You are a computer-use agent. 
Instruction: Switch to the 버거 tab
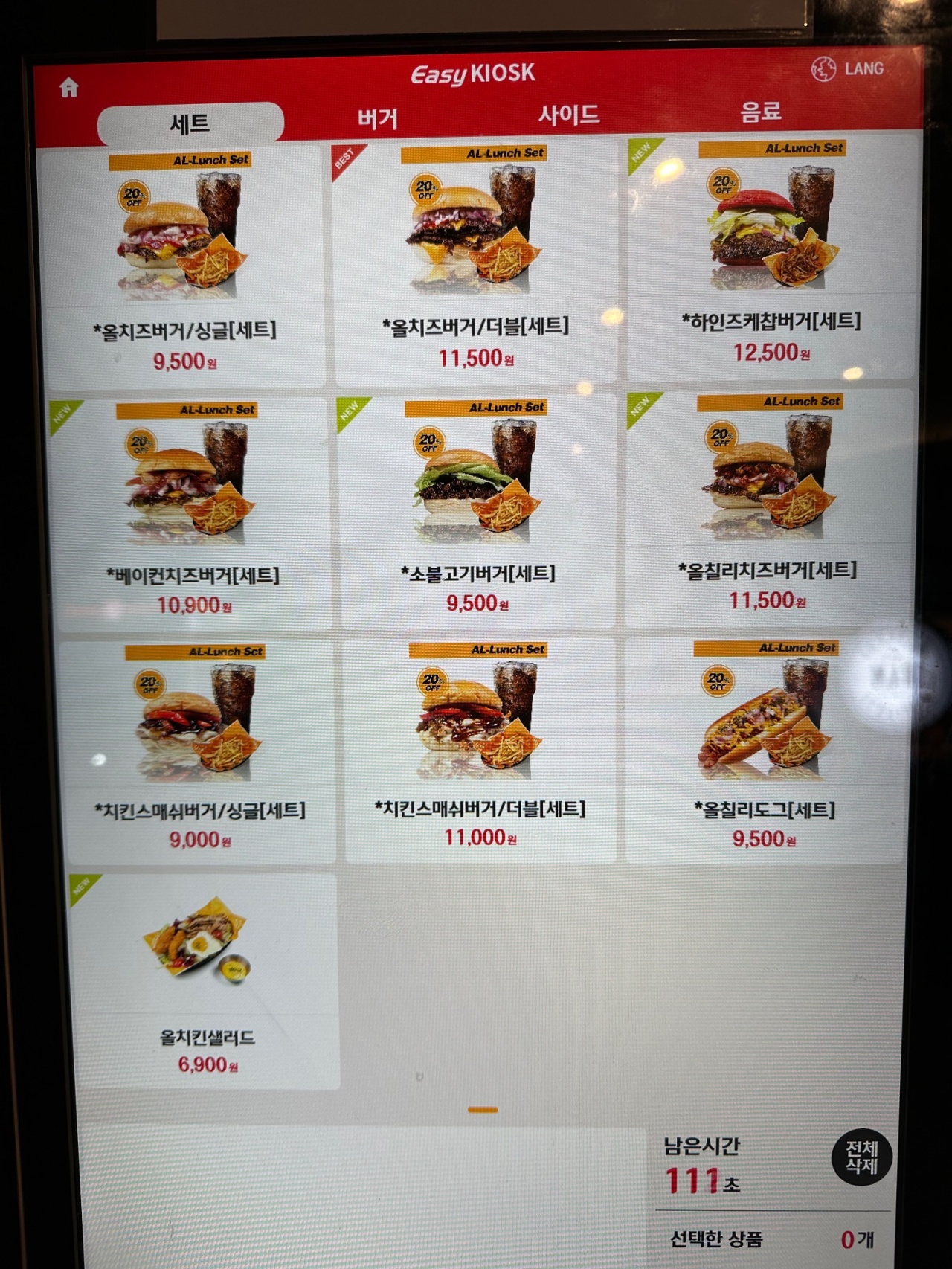(x=378, y=119)
